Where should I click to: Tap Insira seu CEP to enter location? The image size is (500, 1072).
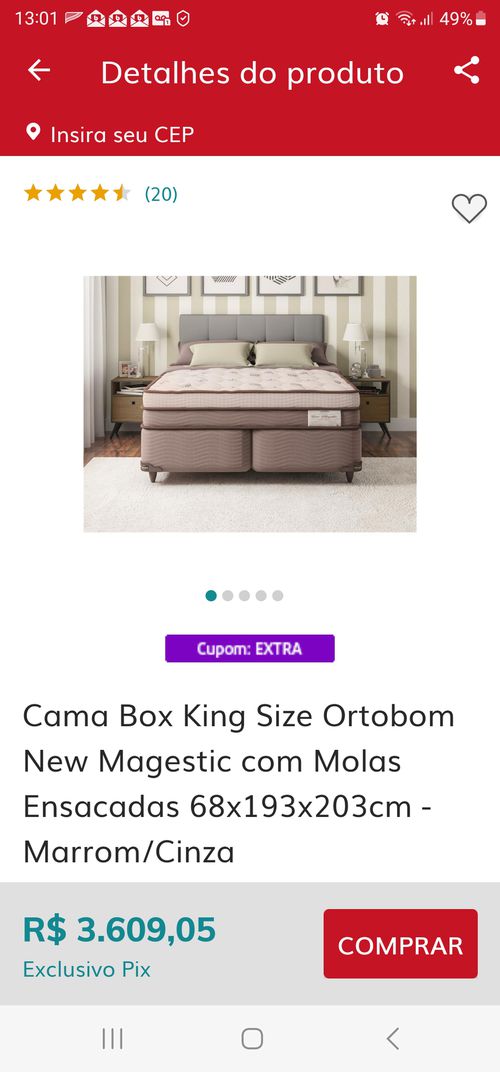tap(109, 133)
